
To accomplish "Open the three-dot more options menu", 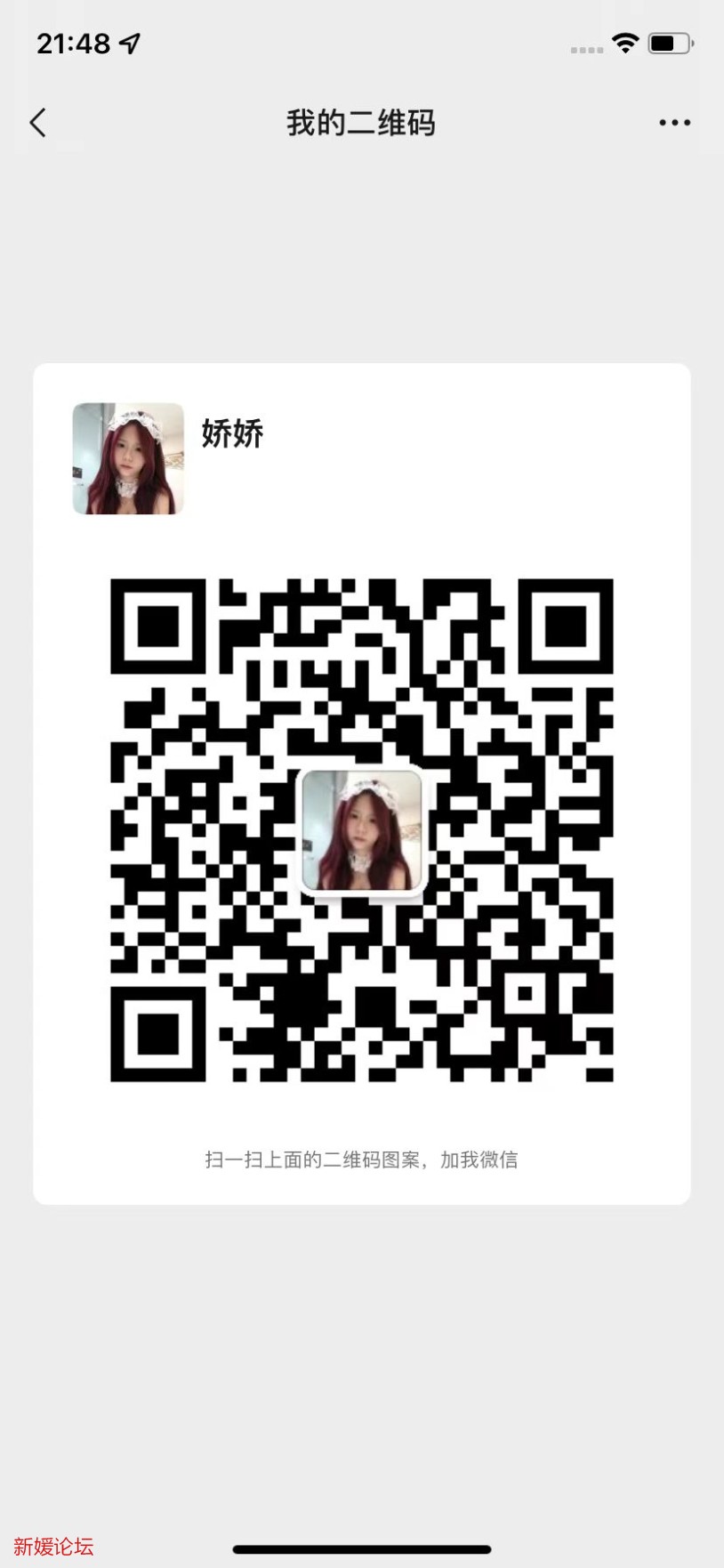I will (x=674, y=123).
